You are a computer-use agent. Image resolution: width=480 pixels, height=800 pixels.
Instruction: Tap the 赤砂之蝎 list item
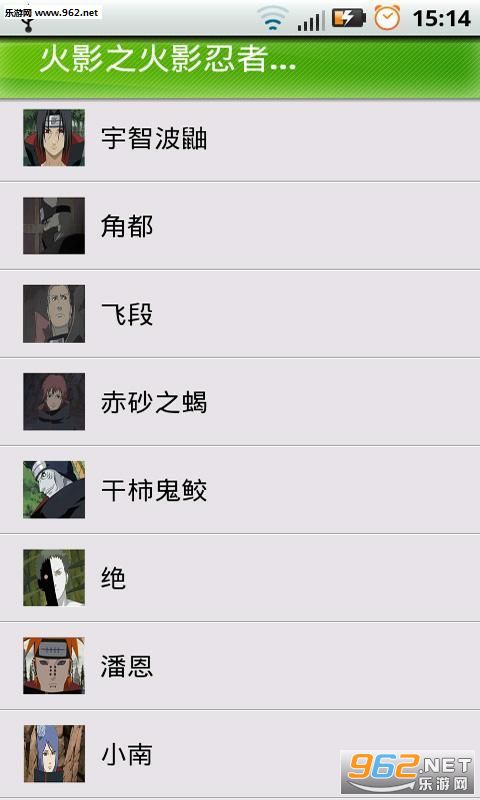click(240, 402)
